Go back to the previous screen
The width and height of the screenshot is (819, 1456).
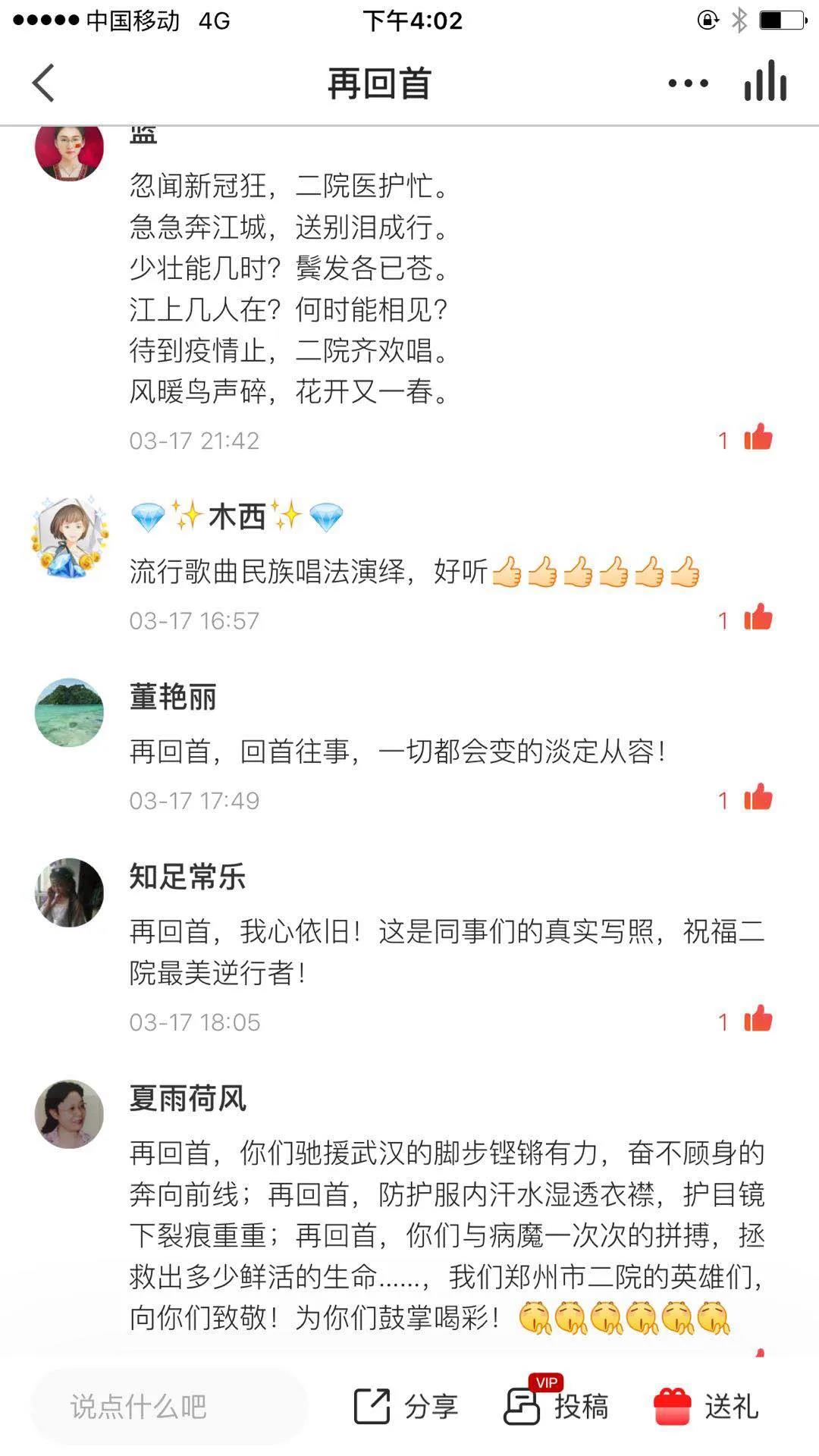coord(43,83)
